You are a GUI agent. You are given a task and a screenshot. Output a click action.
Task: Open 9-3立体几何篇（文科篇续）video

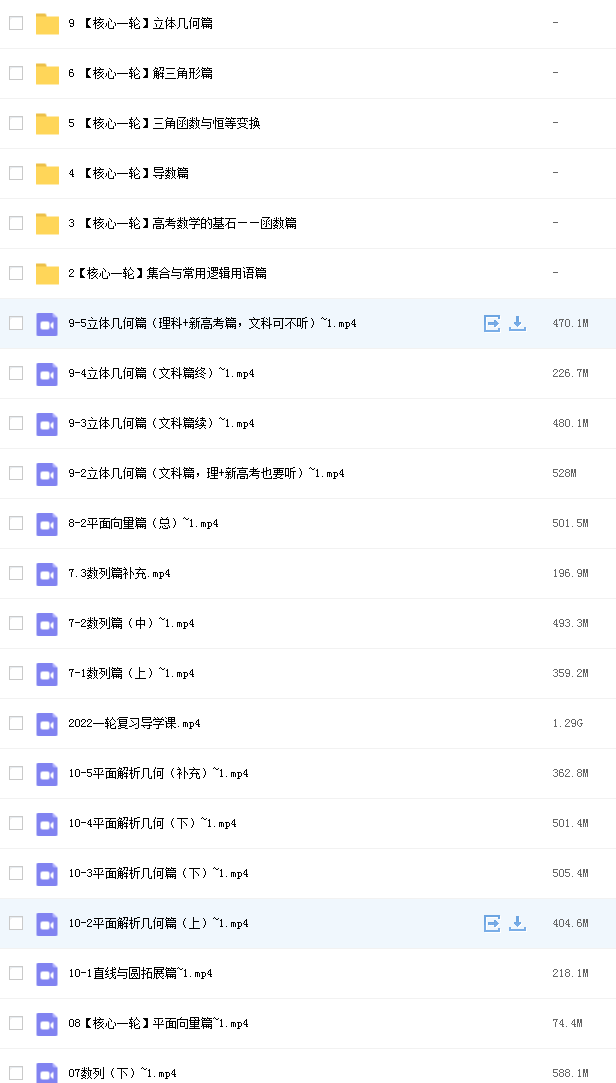162,423
